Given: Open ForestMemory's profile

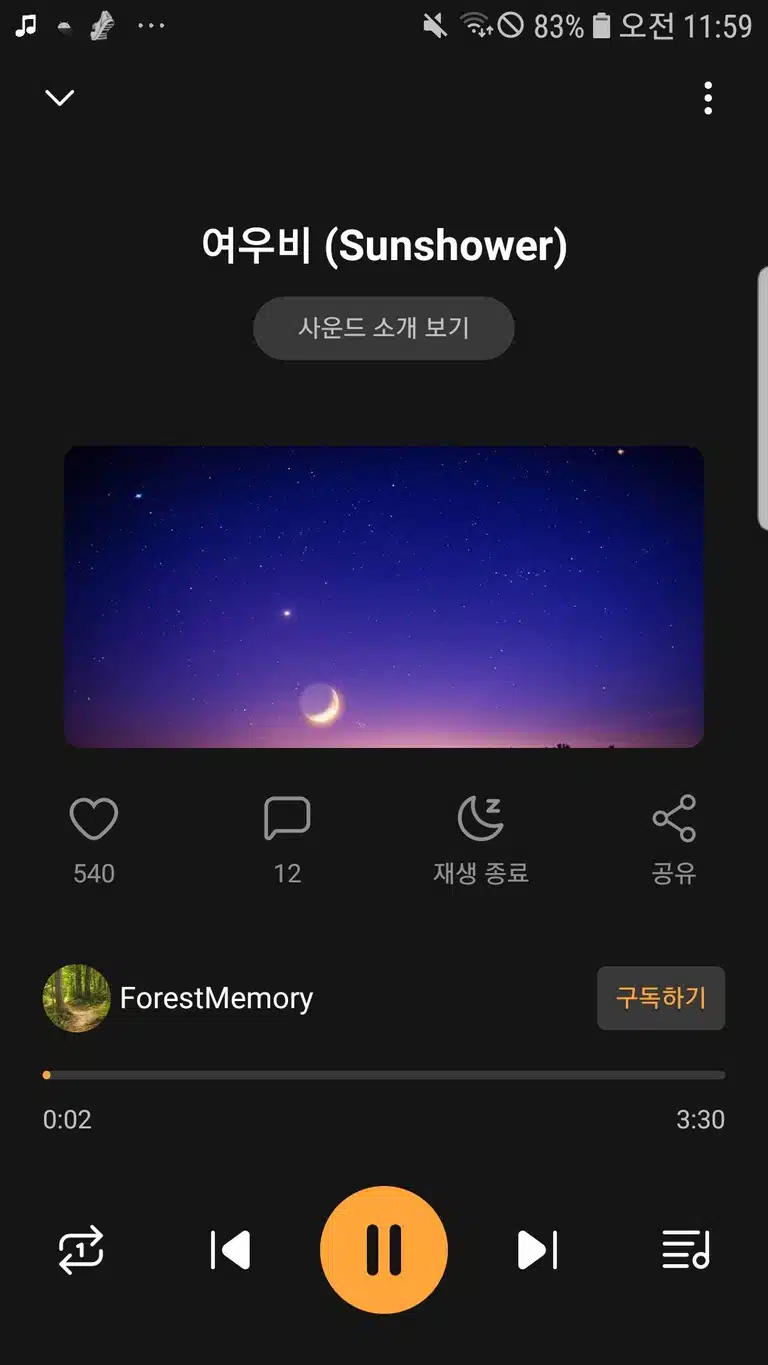Looking at the screenshot, I should coord(178,998).
